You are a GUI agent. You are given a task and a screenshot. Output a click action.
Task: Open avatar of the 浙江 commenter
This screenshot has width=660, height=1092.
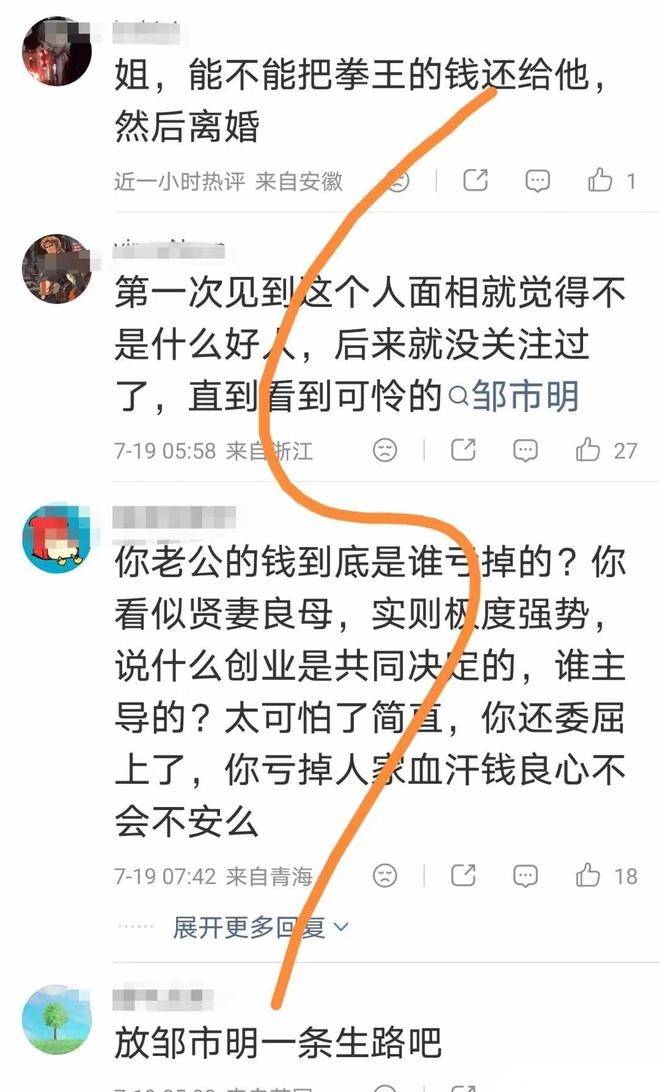tap(57, 269)
